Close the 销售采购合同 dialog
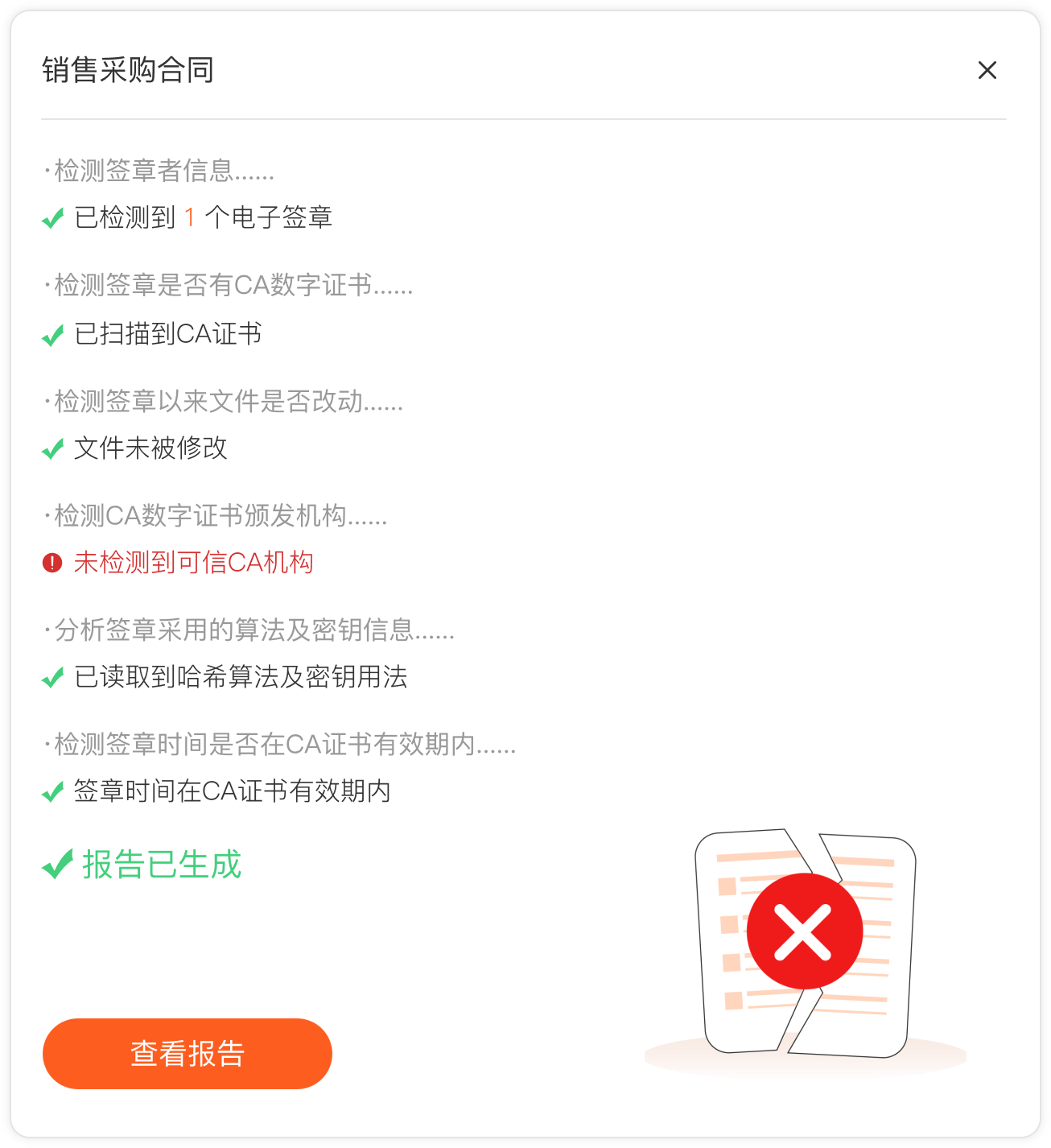The image size is (1051, 1148). tap(987, 71)
